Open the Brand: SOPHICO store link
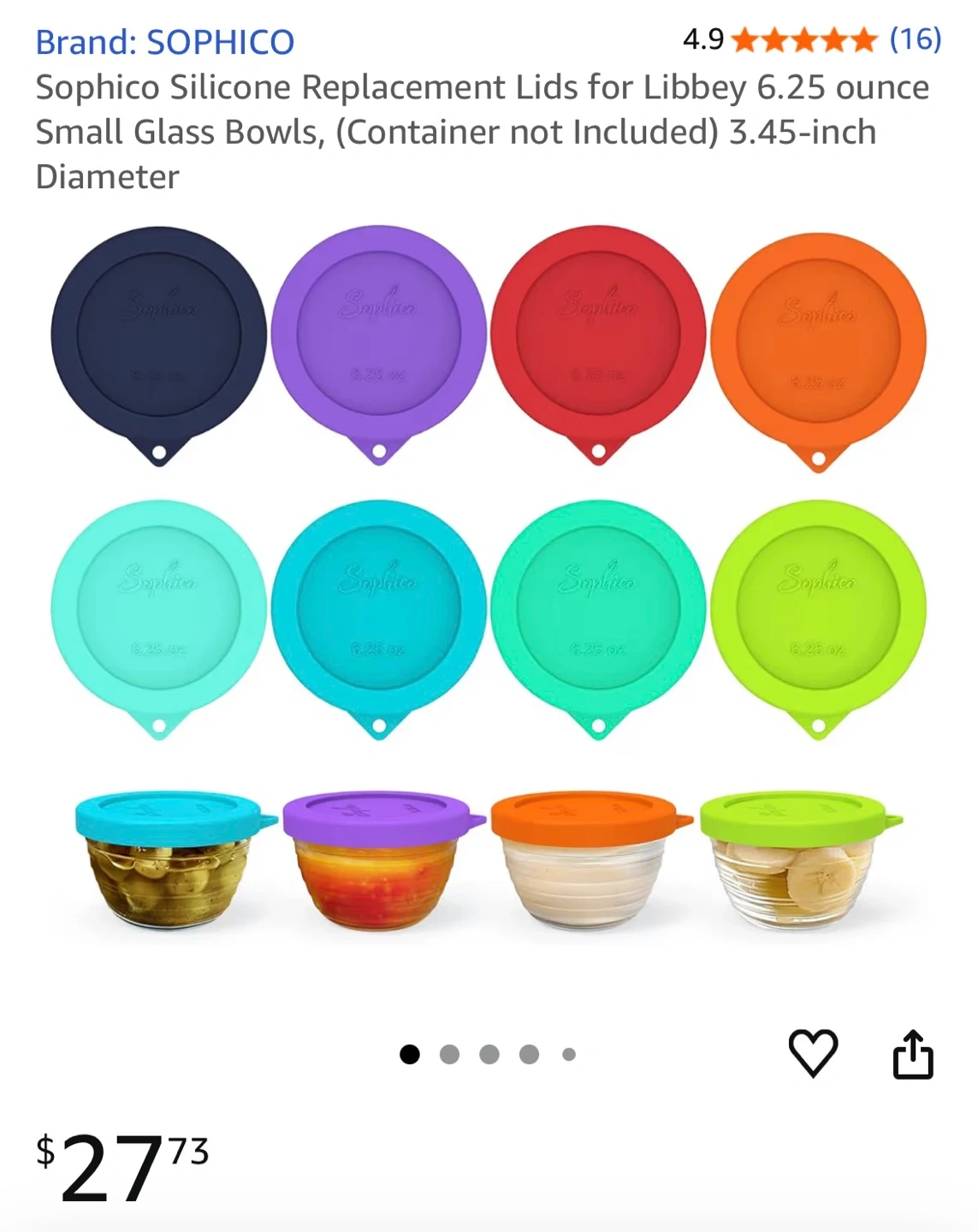This screenshot has height=1232, width=978. click(x=165, y=42)
